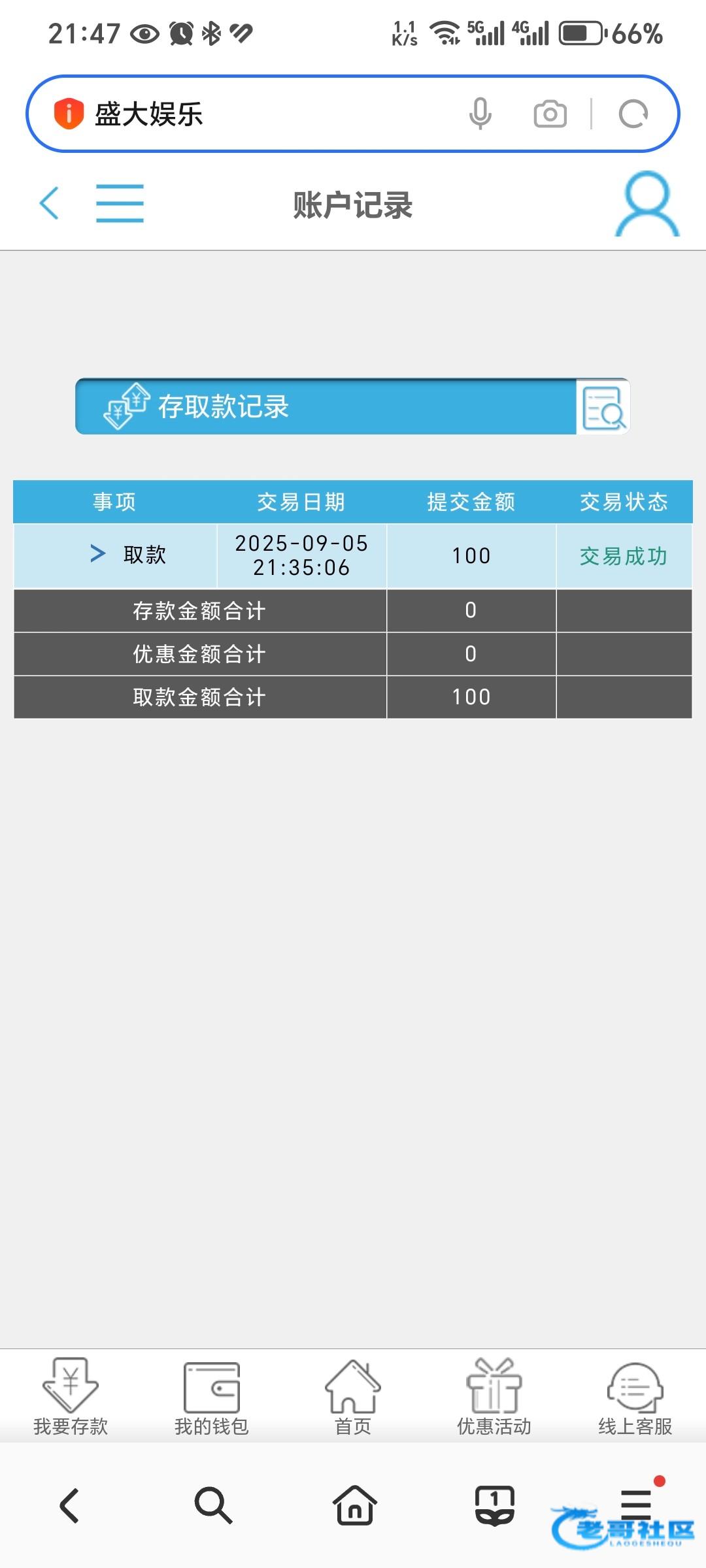This screenshot has width=706, height=1568.
Task: Open the user profile icon
Action: tap(647, 204)
